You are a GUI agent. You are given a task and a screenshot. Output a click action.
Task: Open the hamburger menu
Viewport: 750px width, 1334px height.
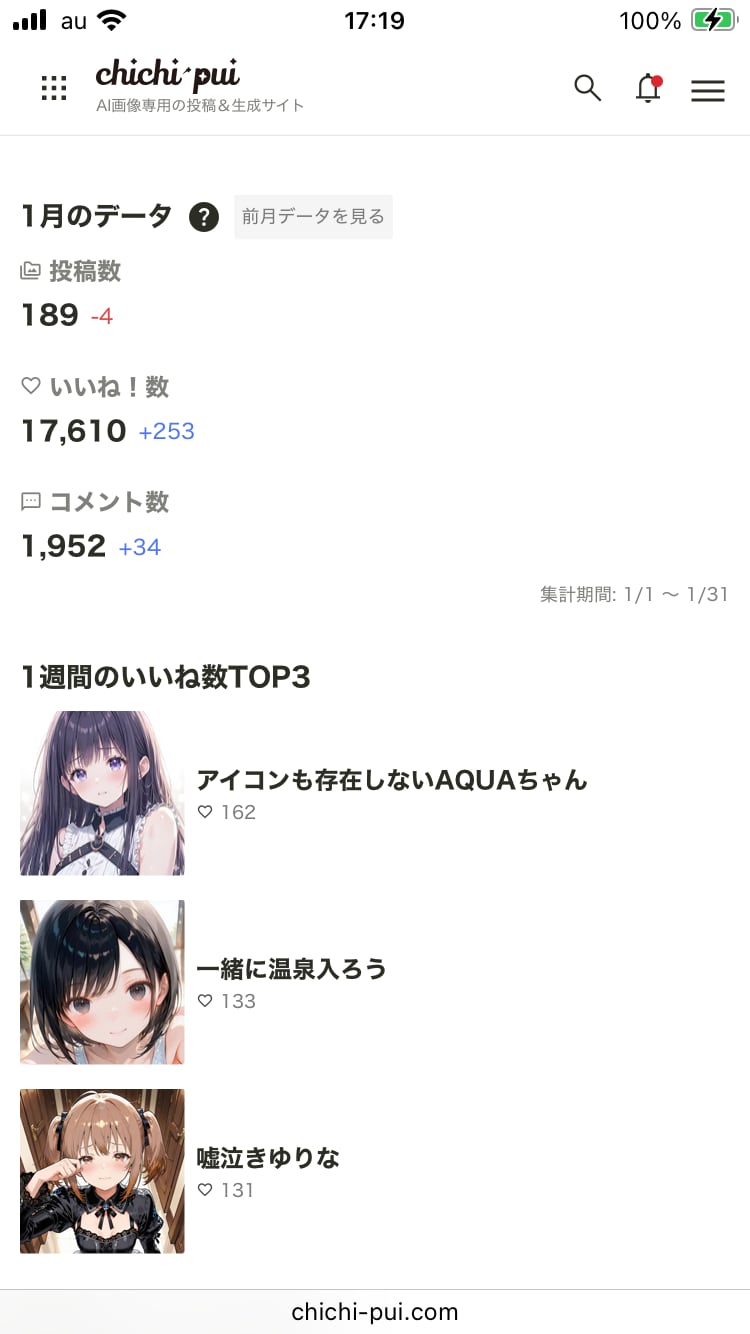click(708, 90)
